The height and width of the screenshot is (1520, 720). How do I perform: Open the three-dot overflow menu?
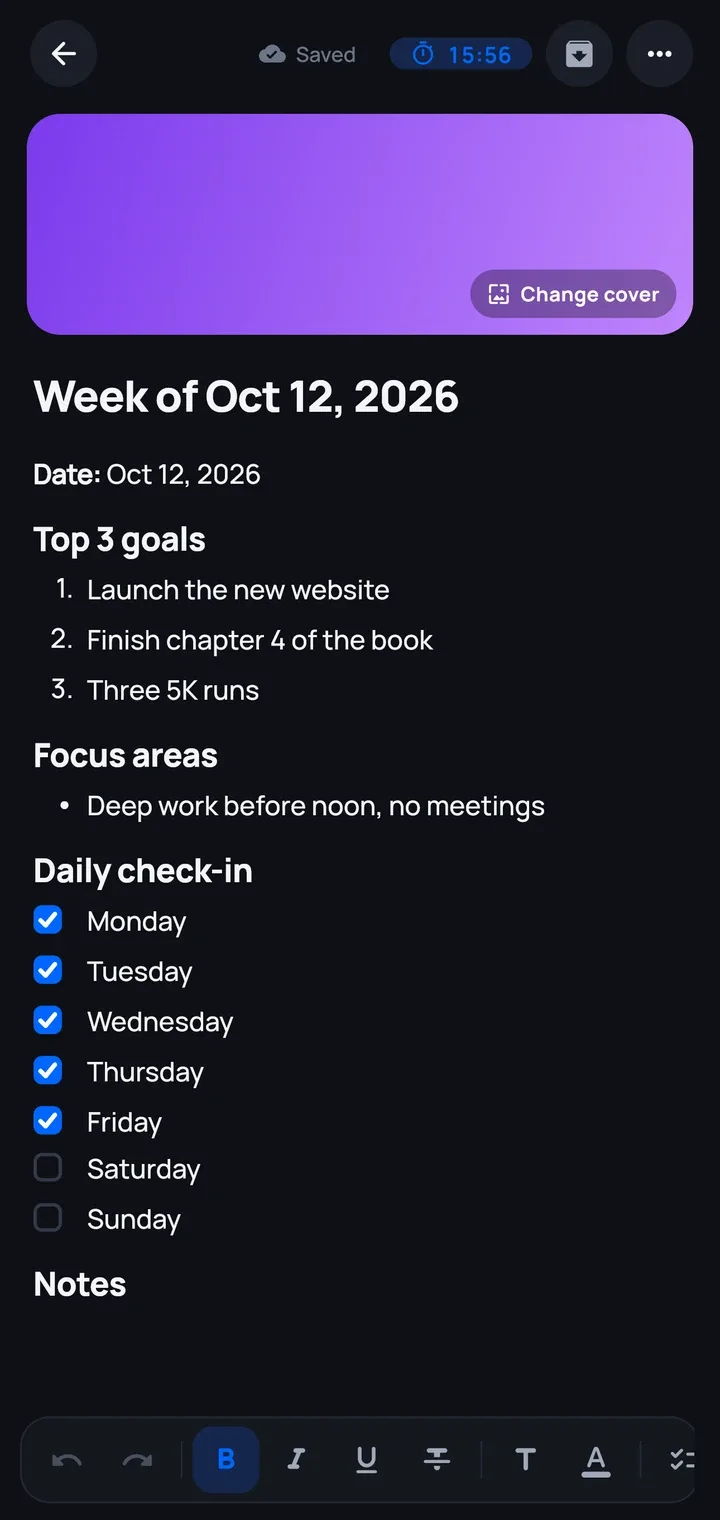pos(659,54)
